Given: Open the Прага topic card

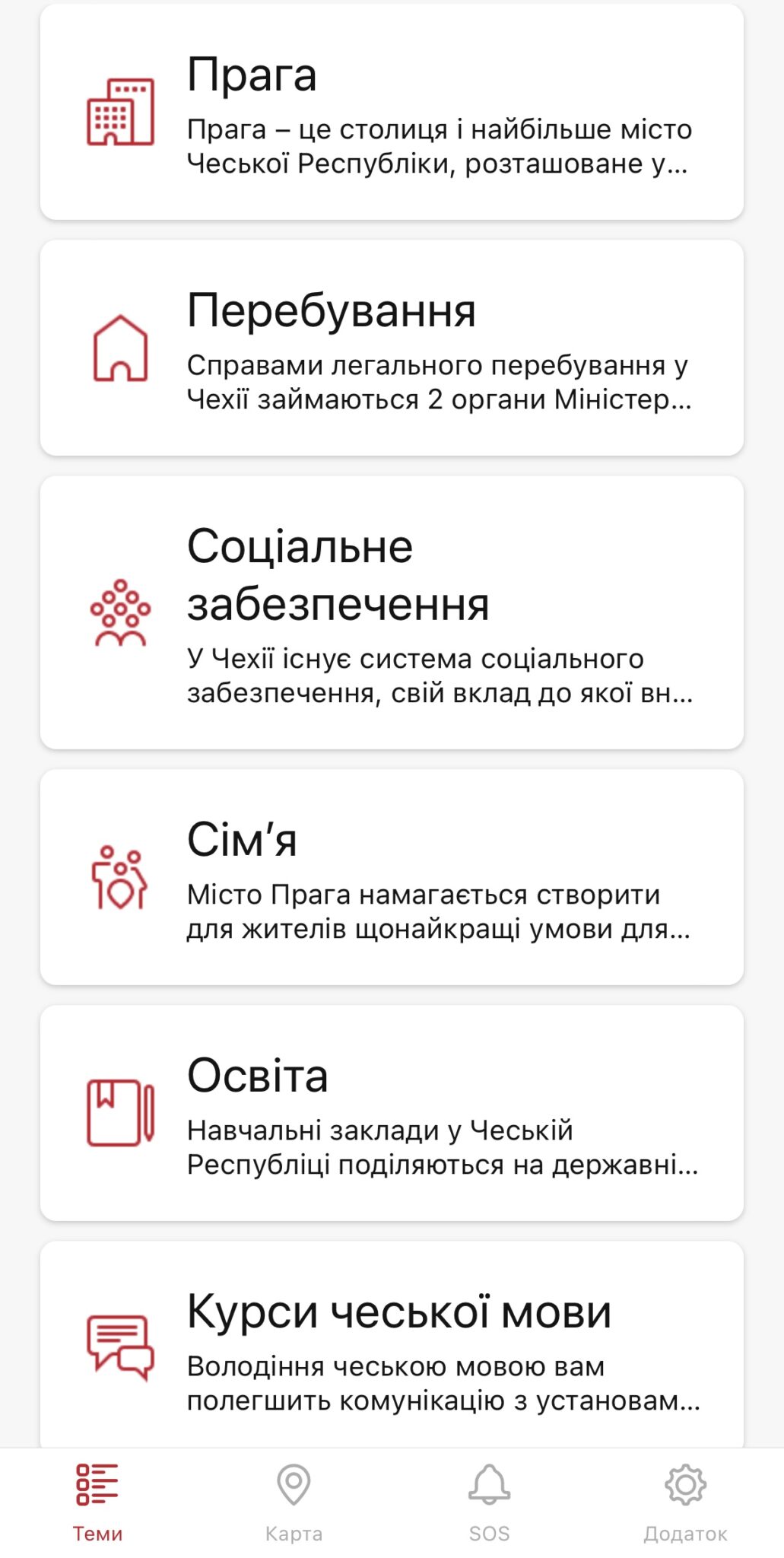Looking at the screenshot, I should [x=392, y=112].
